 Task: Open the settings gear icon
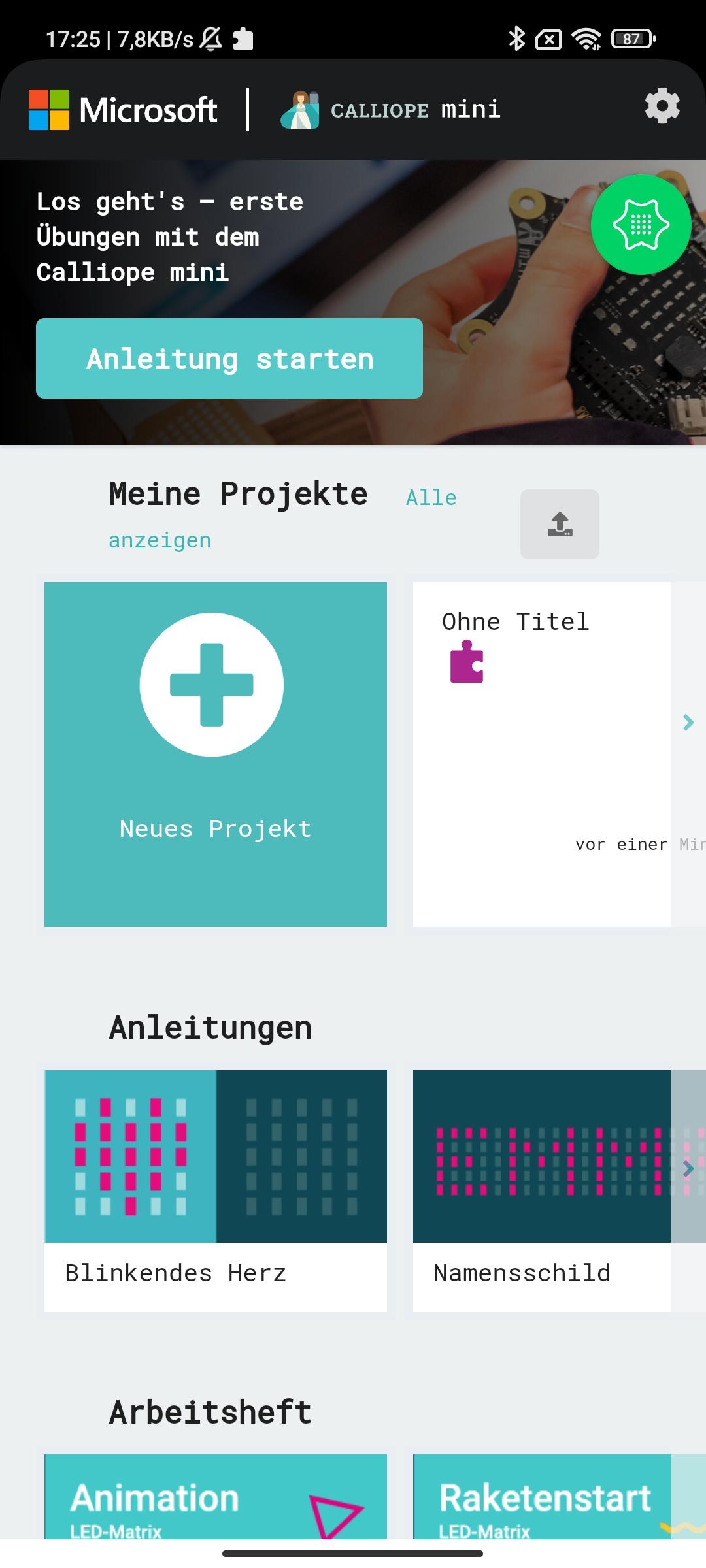[662, 106]
